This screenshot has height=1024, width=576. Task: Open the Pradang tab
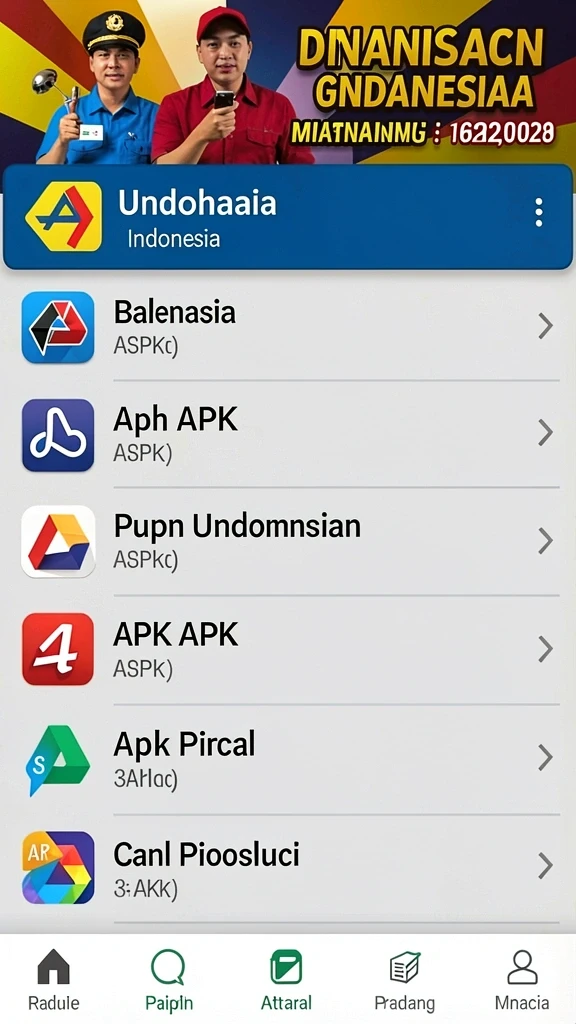coord(404,980)
